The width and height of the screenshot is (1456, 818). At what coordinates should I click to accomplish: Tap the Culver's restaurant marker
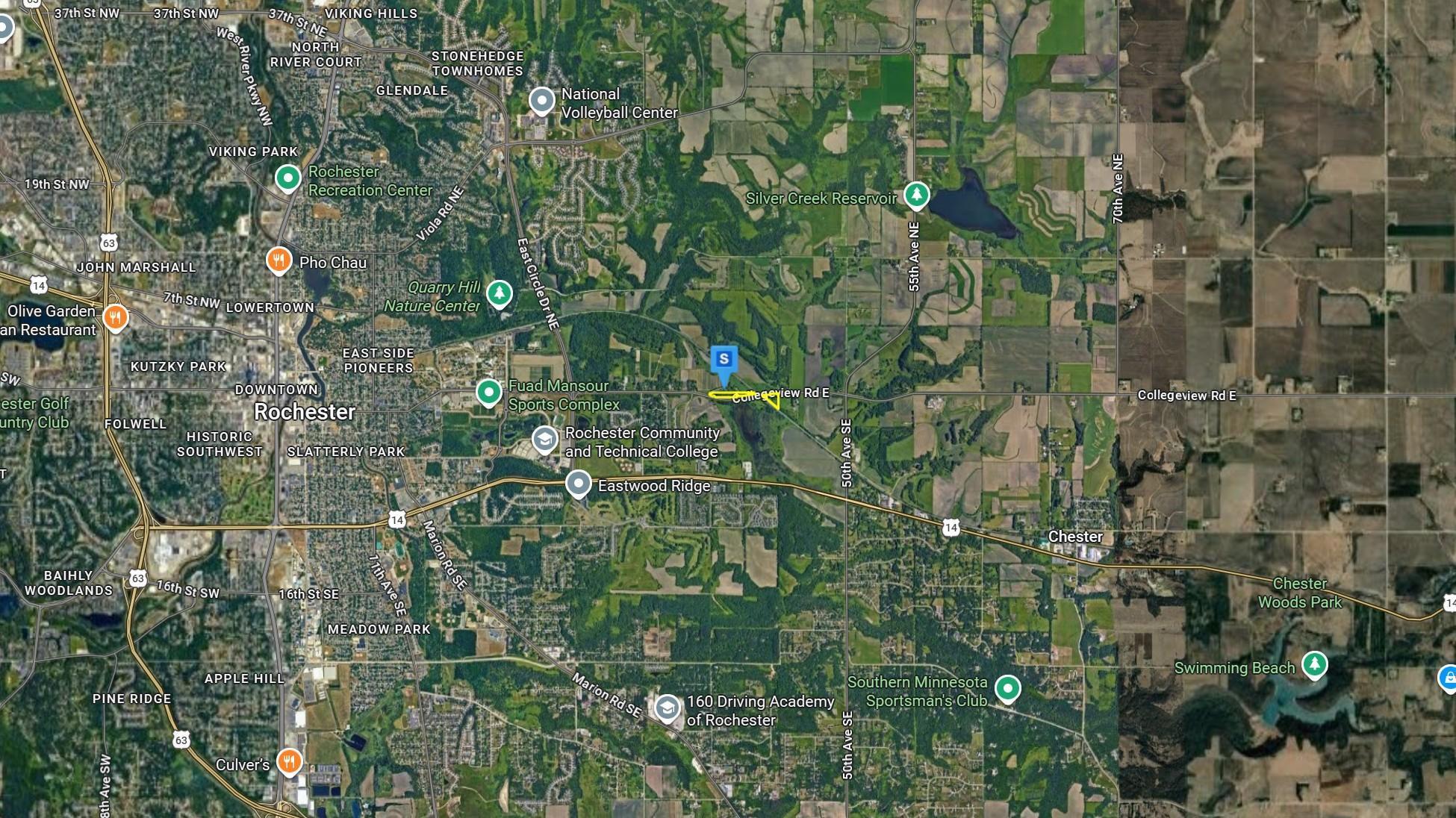pyautogui.click(x=288, y=761)
